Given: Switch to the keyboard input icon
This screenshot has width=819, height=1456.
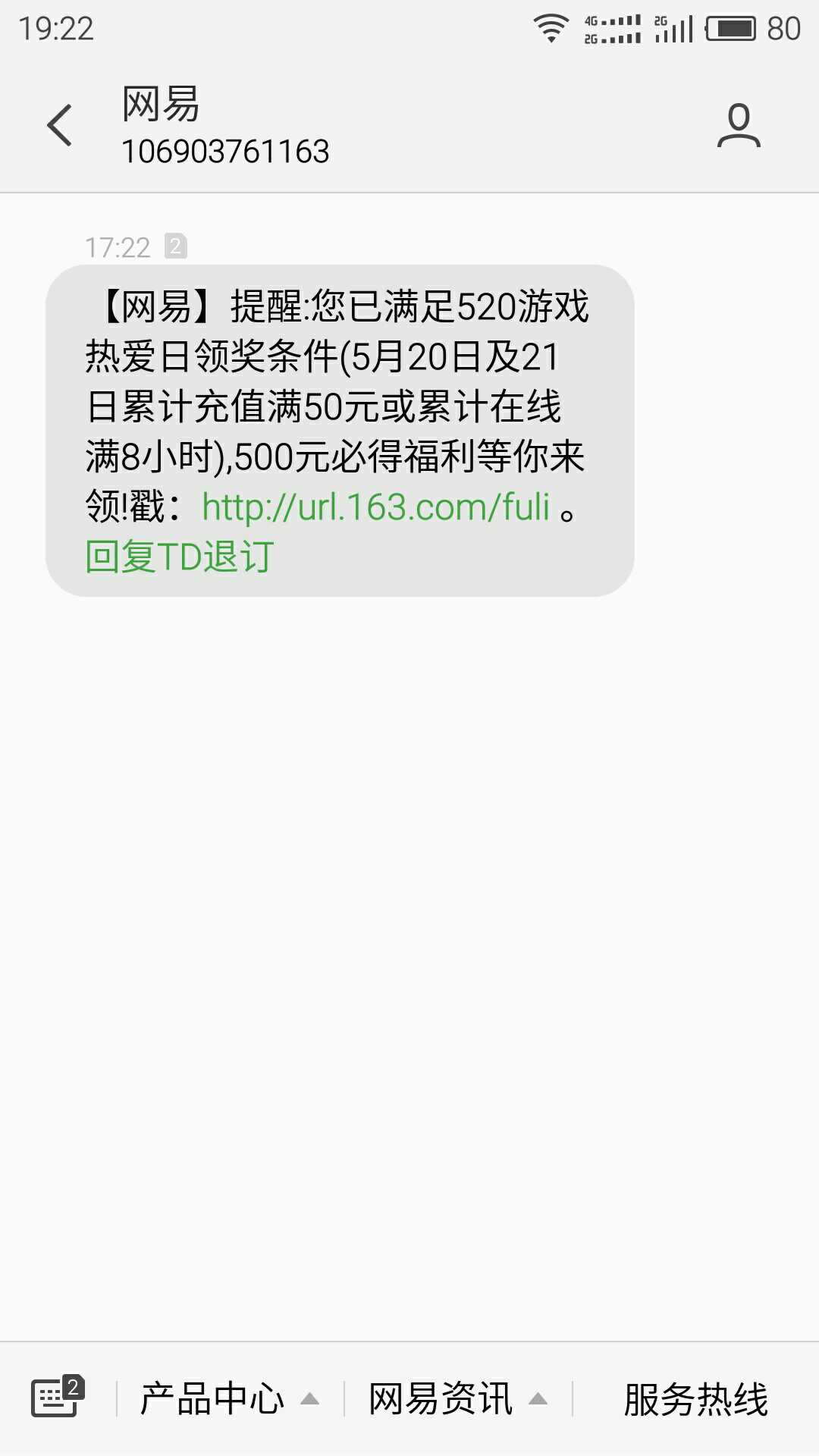Looking at the screenshot, I should click(57, 1397).
